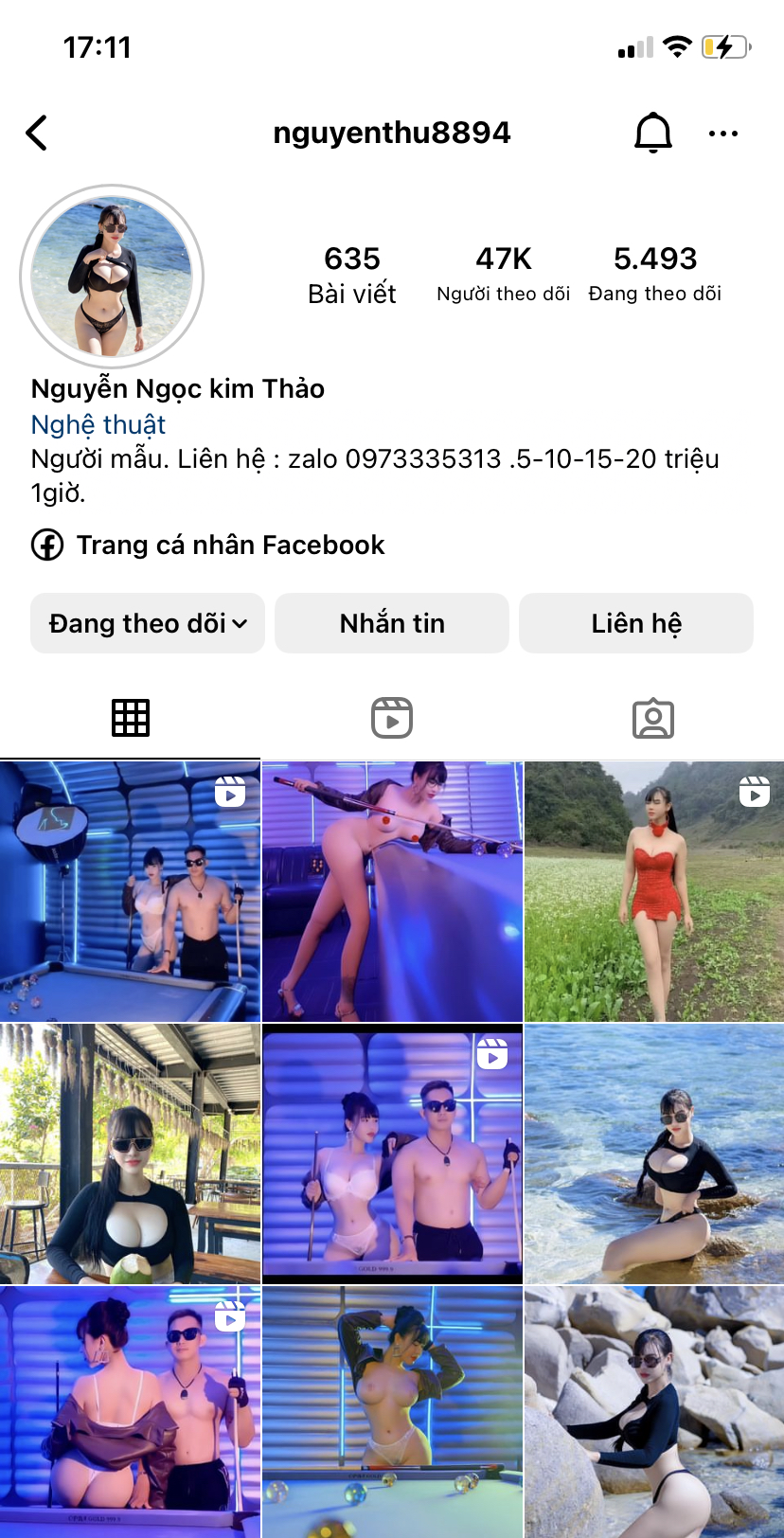Go back using the top-left arrow
Image resolution: width=784 pixels, height=1538 pixels.
click(37, 134)
